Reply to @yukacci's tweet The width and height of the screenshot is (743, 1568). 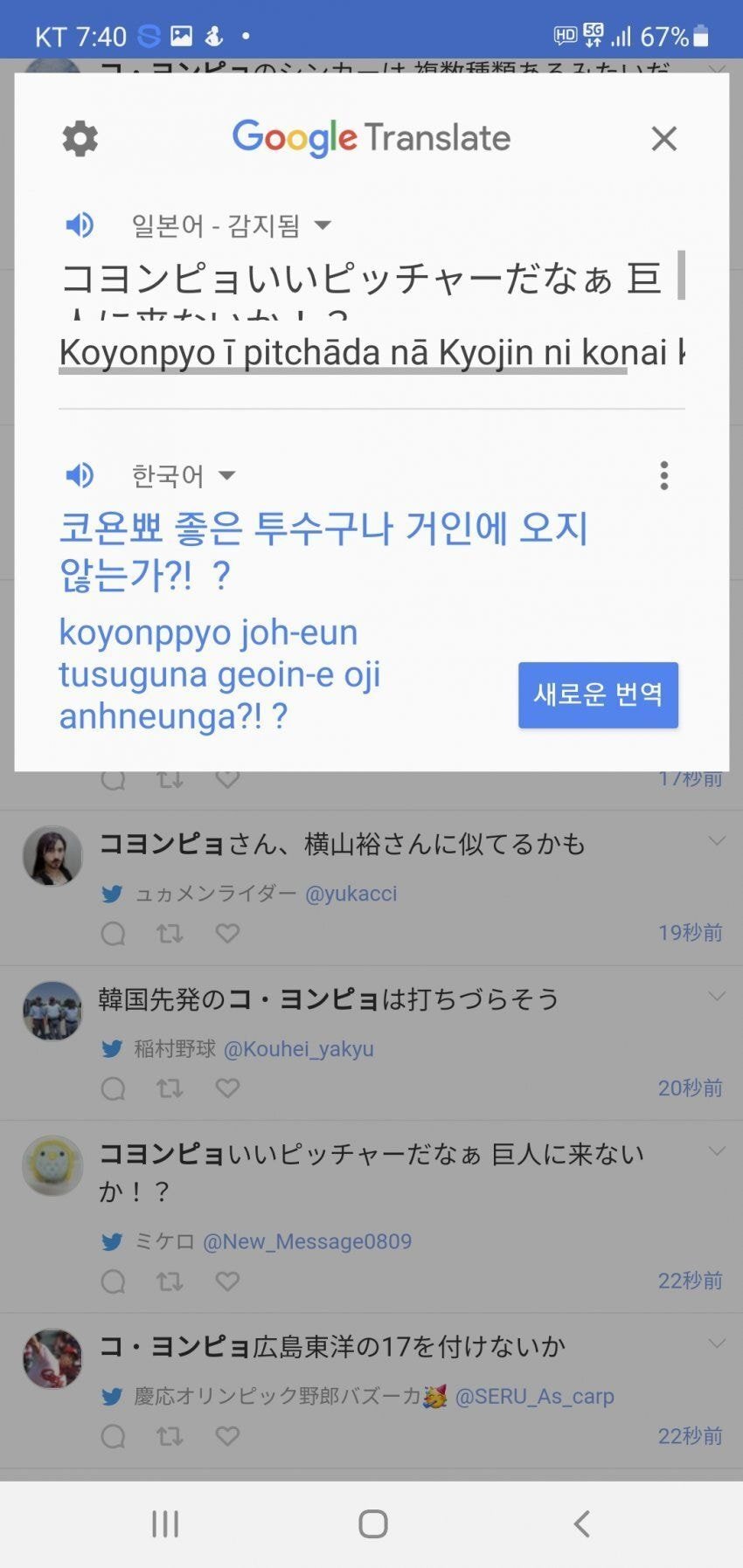pyautogui.click(x=113, y=933)
